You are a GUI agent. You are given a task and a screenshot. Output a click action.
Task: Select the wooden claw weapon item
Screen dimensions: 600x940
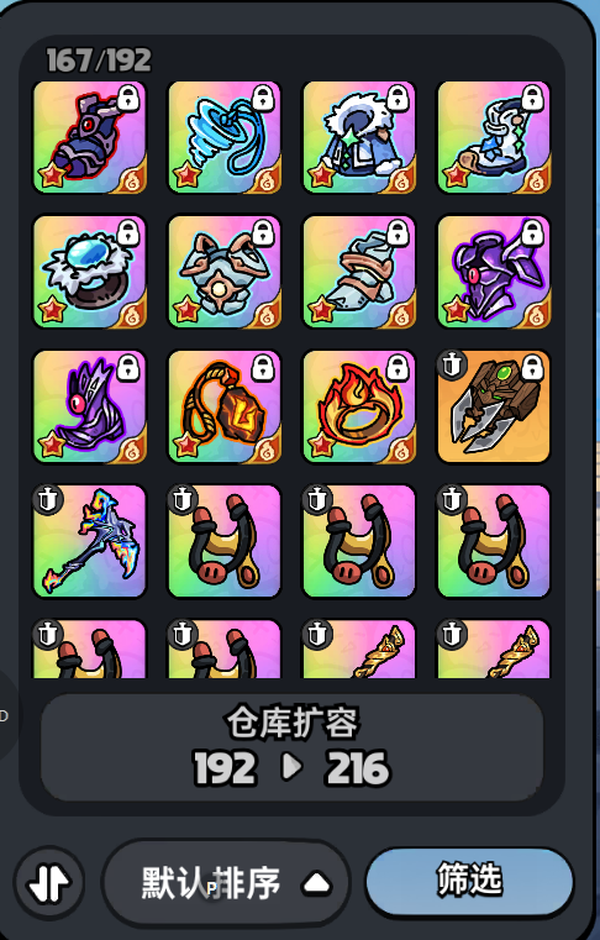click(494, 406)
